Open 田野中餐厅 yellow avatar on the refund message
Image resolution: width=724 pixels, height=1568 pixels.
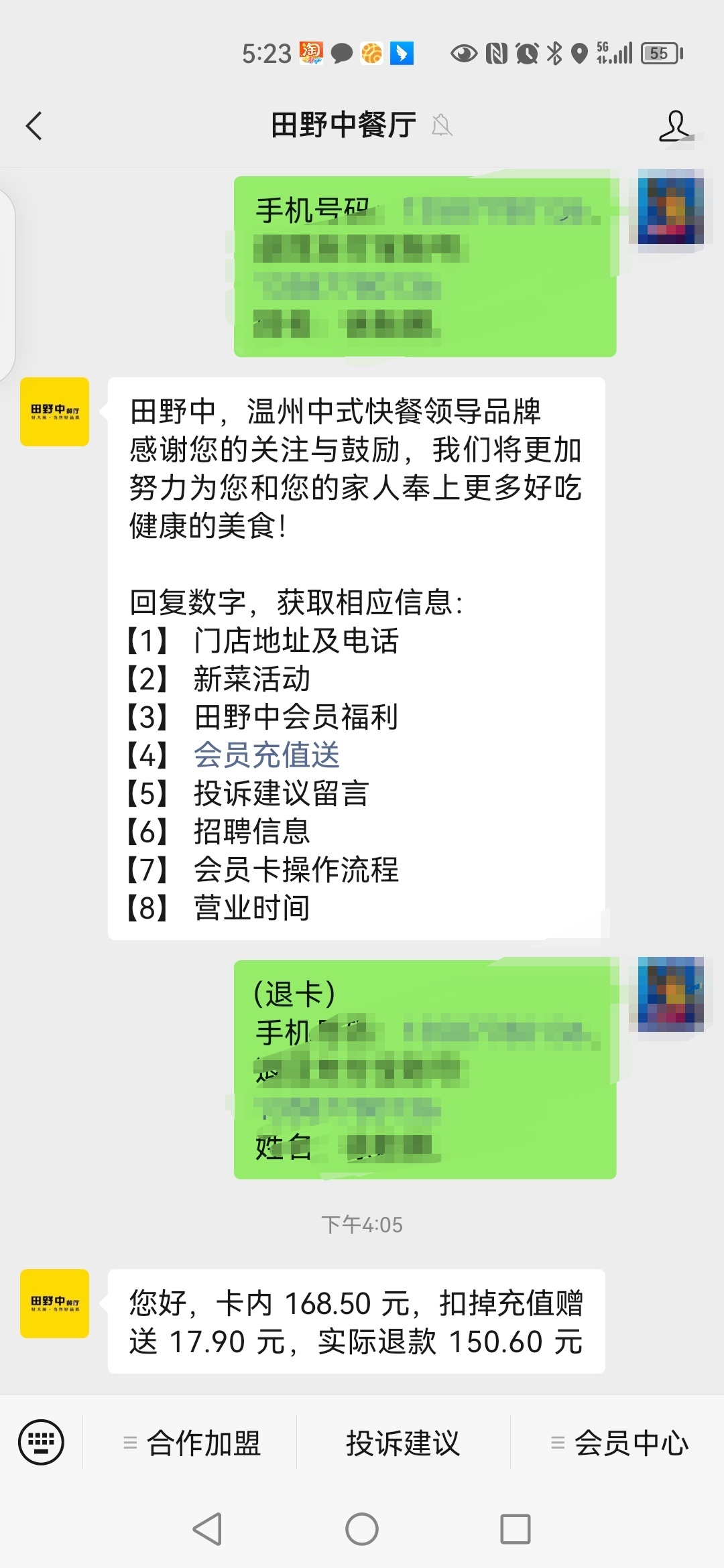point(55,1303)
